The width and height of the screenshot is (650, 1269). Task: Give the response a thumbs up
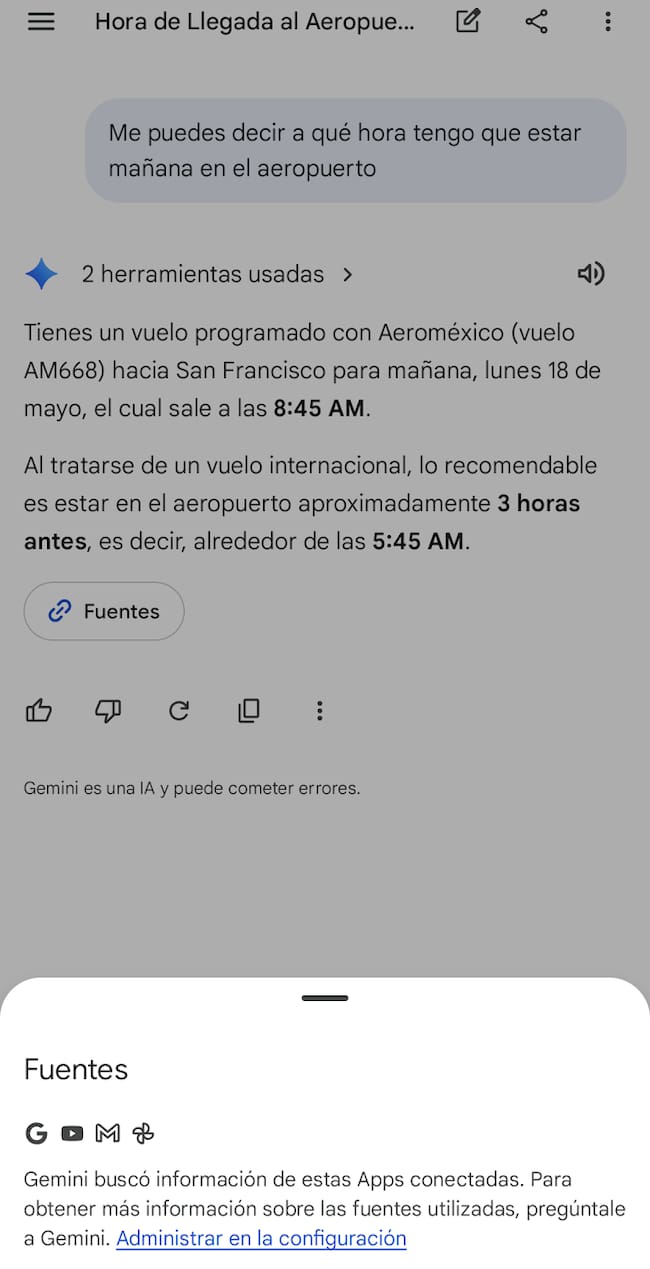tap(39, 711)
